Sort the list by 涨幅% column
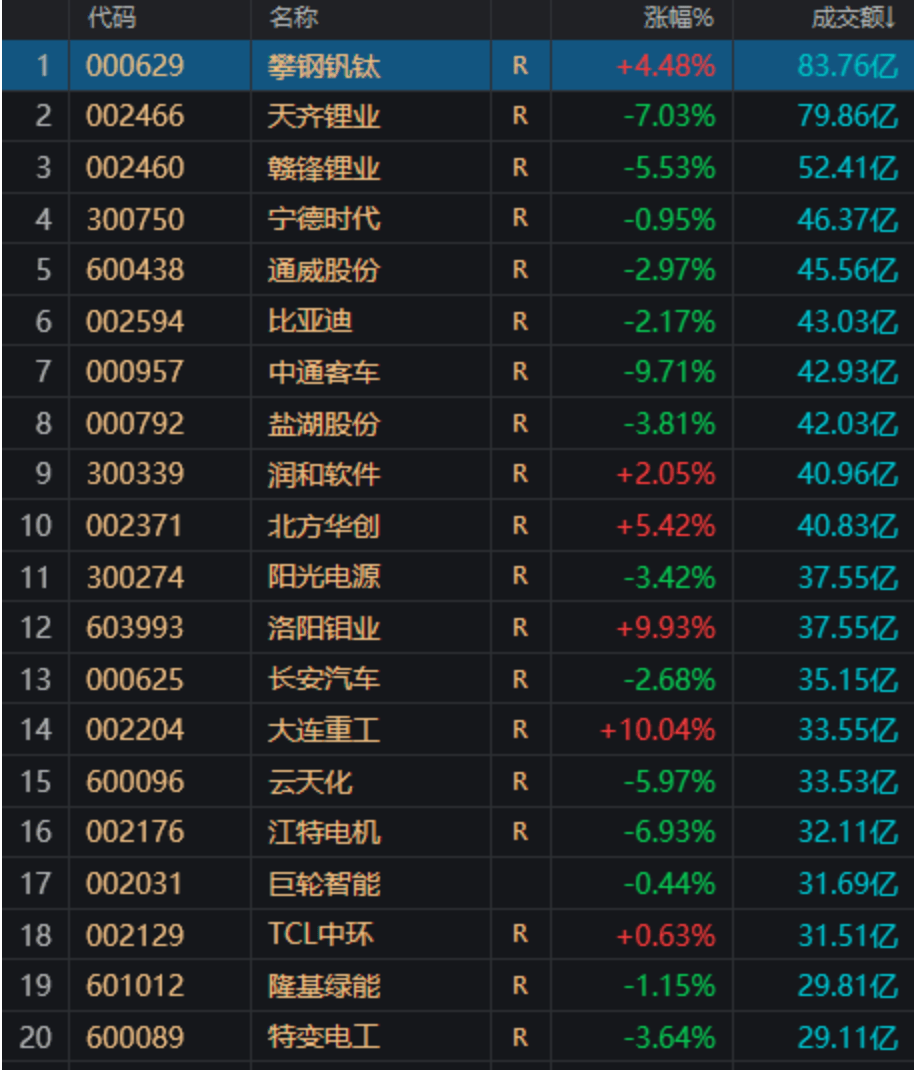 tap(678, 18)
